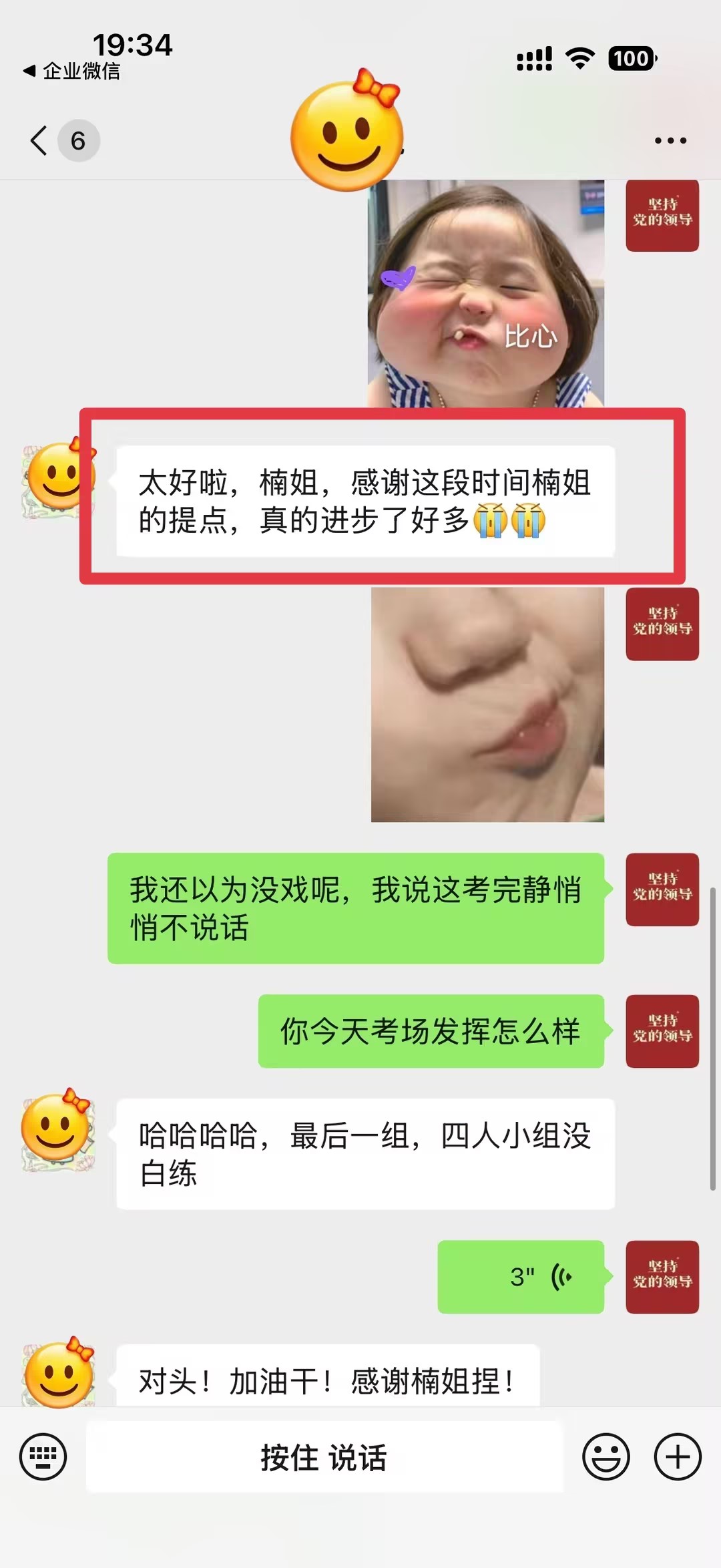Switch to keyboard text input
The height and width of the screenshot is (1568, 721).
[x=43, y=1456]
